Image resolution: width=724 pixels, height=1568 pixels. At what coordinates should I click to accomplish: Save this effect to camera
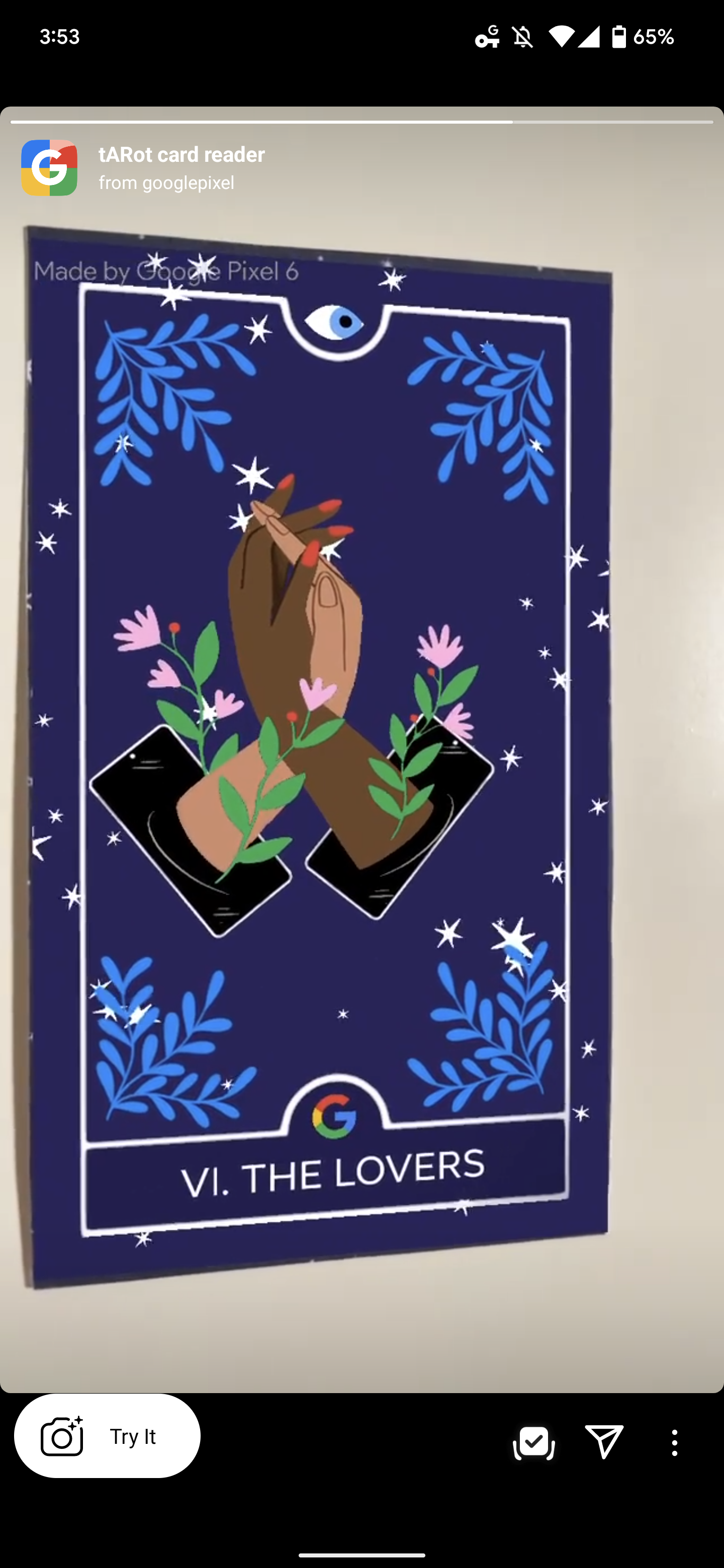(x=533, y=1442)
